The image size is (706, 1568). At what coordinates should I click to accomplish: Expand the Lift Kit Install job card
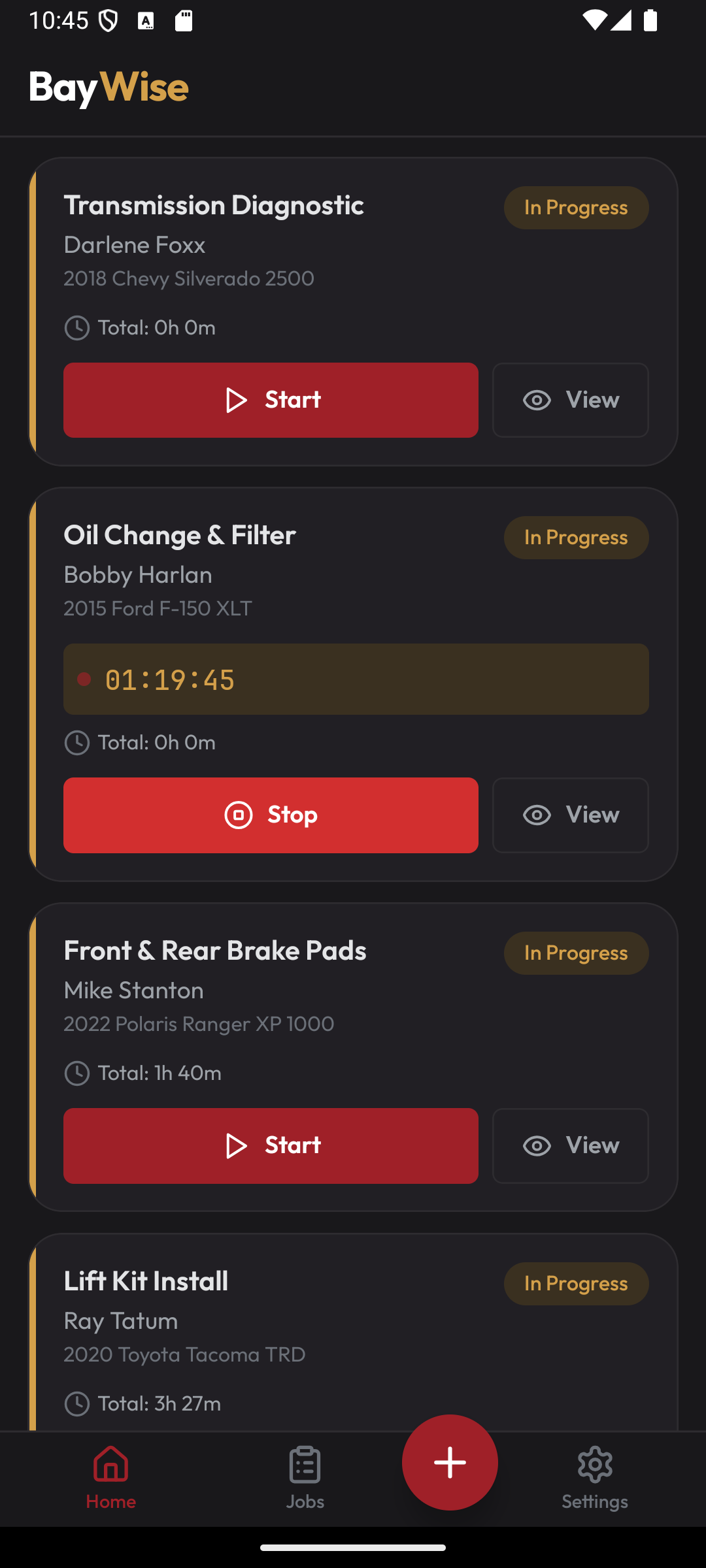[x=353, y=1320]
